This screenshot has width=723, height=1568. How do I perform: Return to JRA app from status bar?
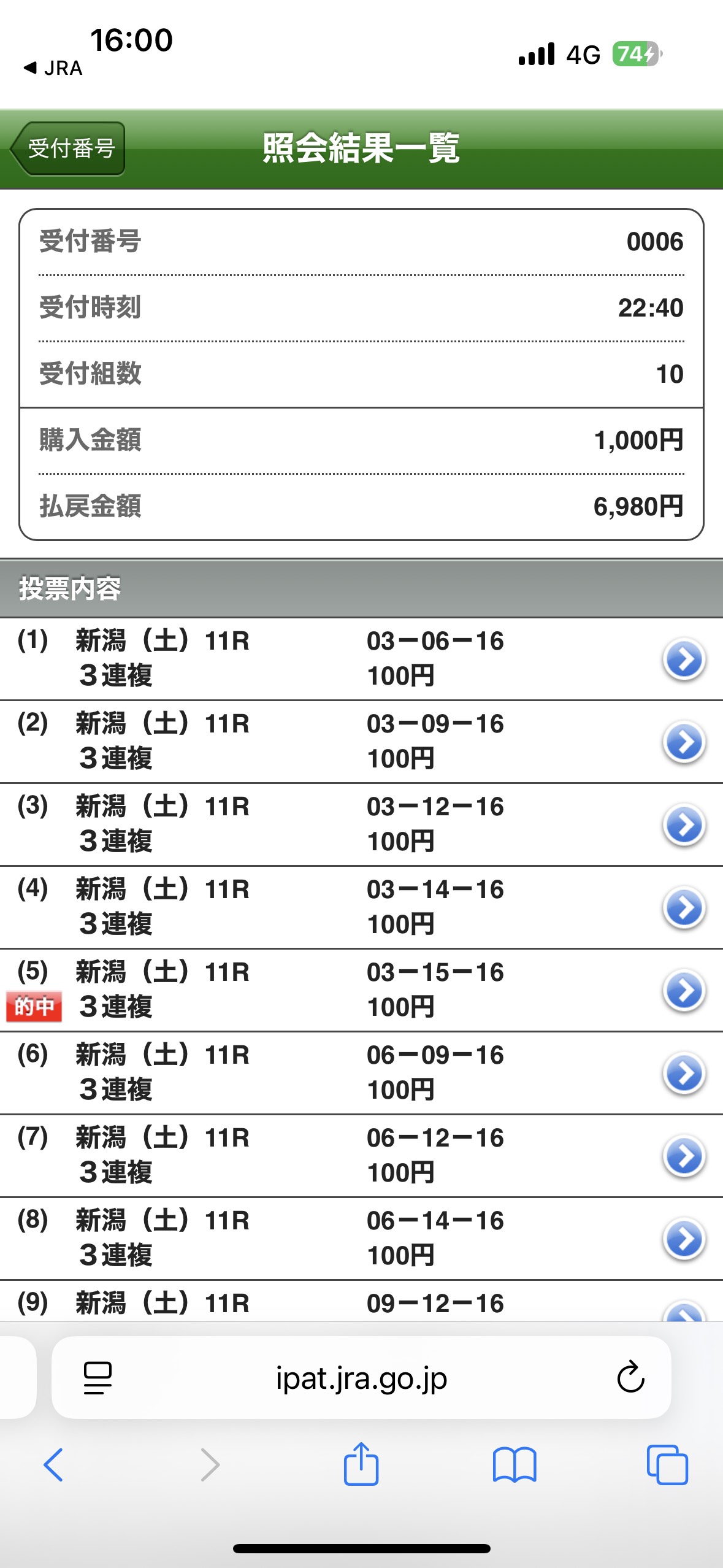coord(53,68)
